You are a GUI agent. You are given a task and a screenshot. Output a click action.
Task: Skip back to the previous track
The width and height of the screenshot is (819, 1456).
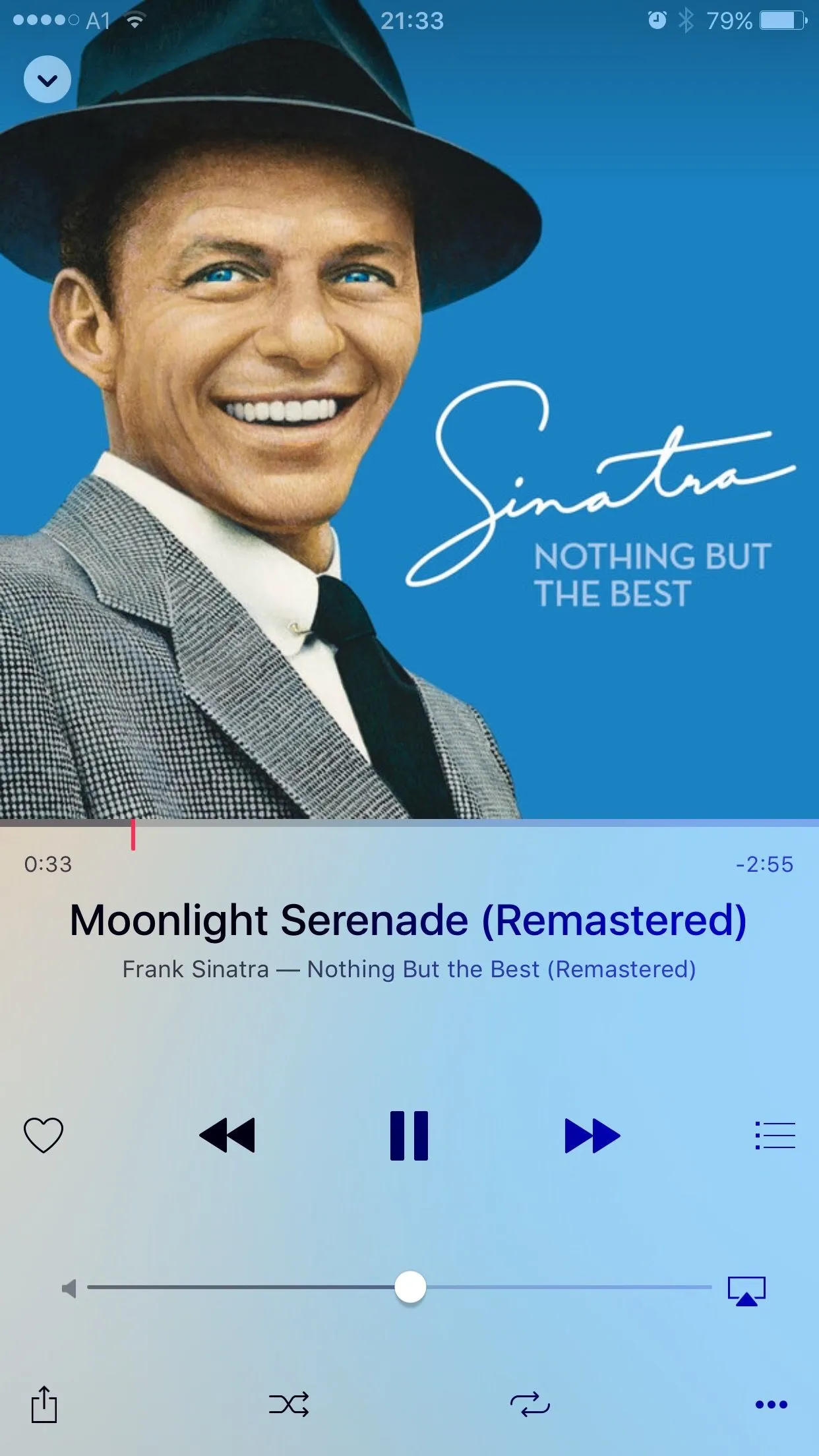pos(227,1136)
